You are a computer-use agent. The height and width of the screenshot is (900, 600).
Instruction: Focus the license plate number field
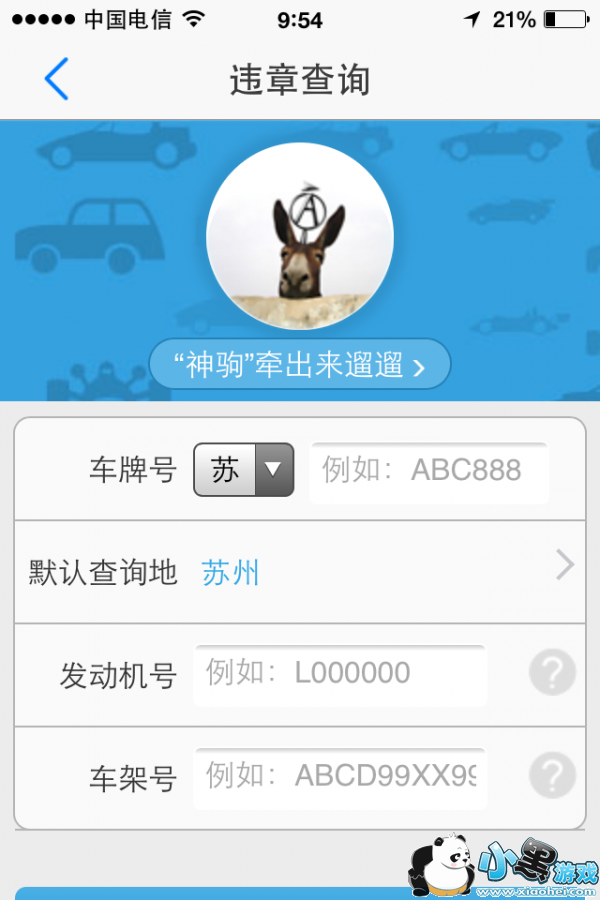coord(430,471)
